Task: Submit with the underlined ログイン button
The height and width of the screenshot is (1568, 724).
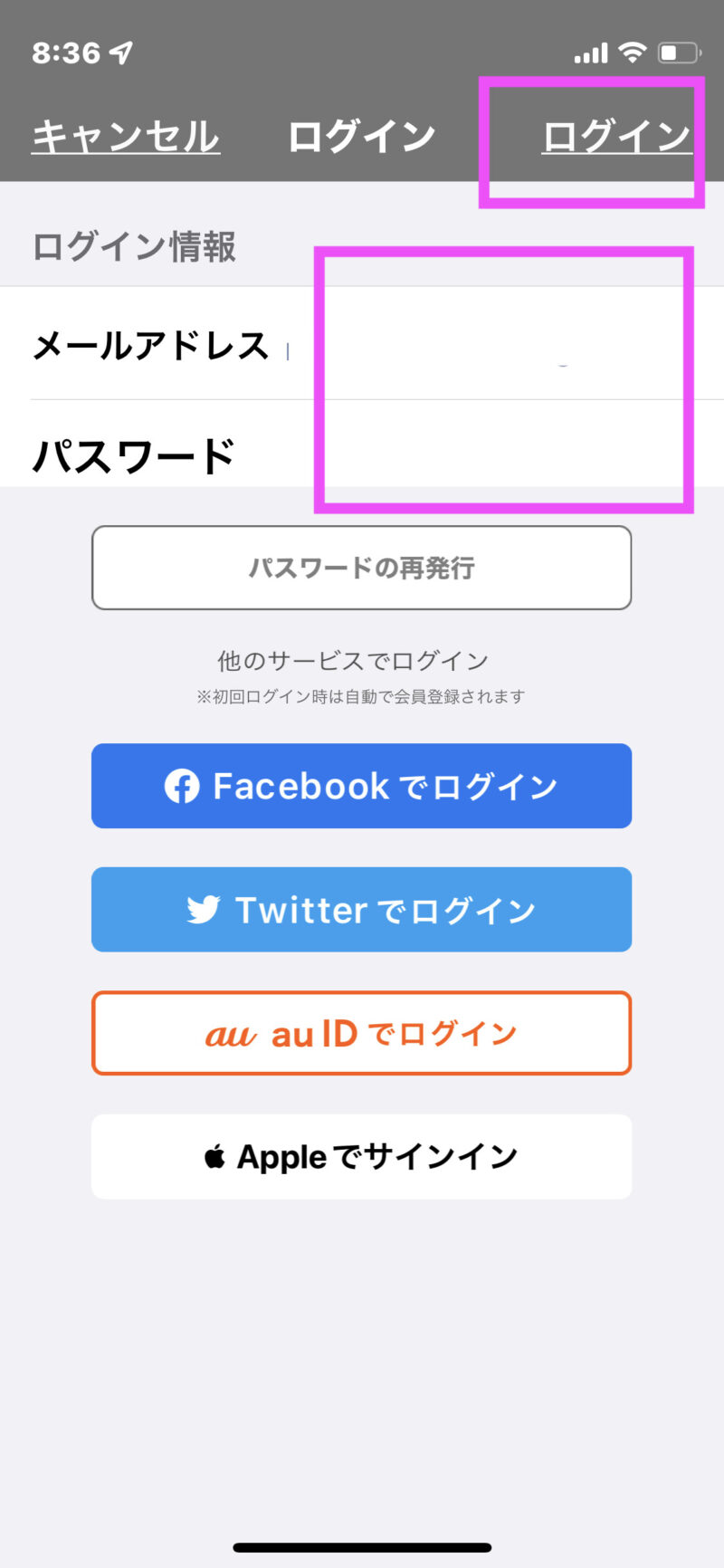Action: [x=616, y=138]
